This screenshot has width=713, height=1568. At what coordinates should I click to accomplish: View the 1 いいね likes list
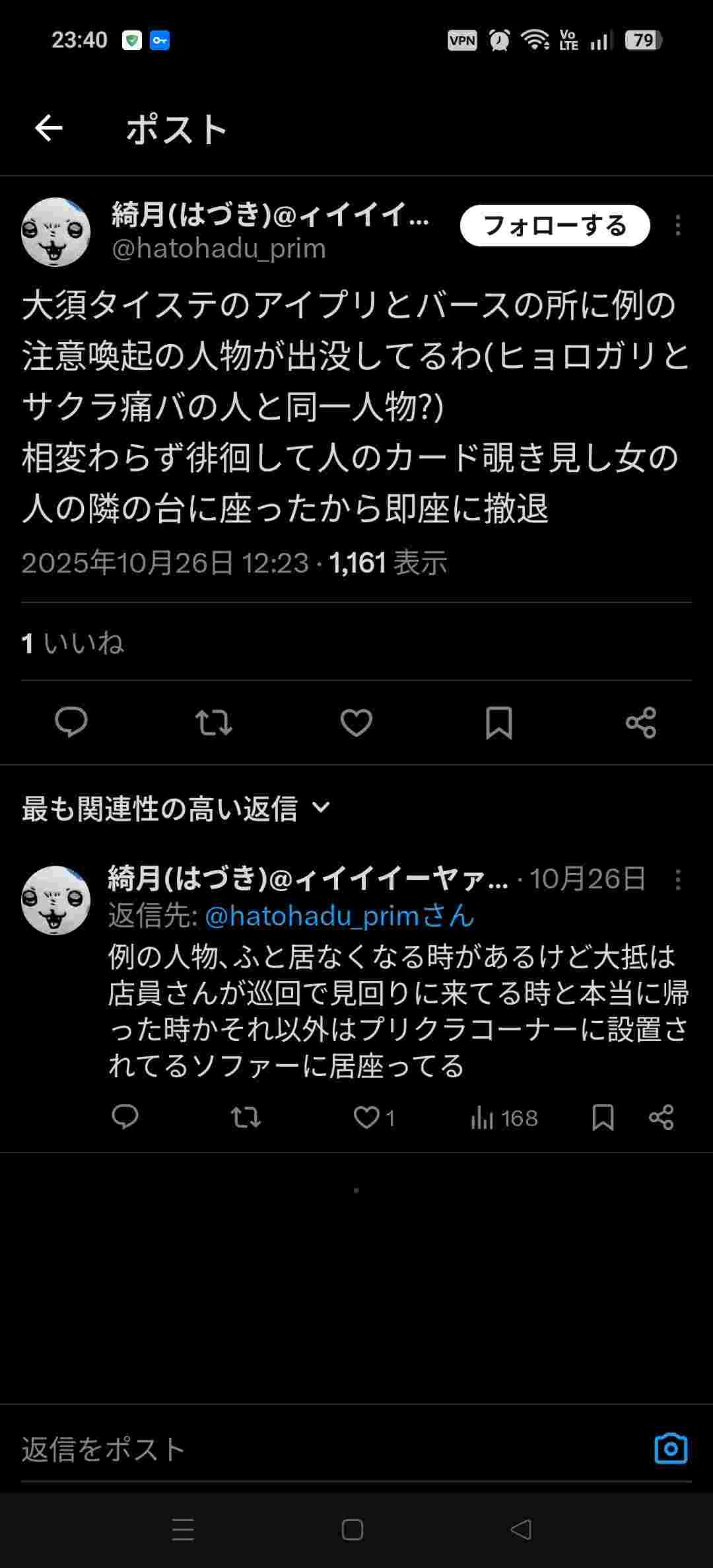click(x=73, y=643)
